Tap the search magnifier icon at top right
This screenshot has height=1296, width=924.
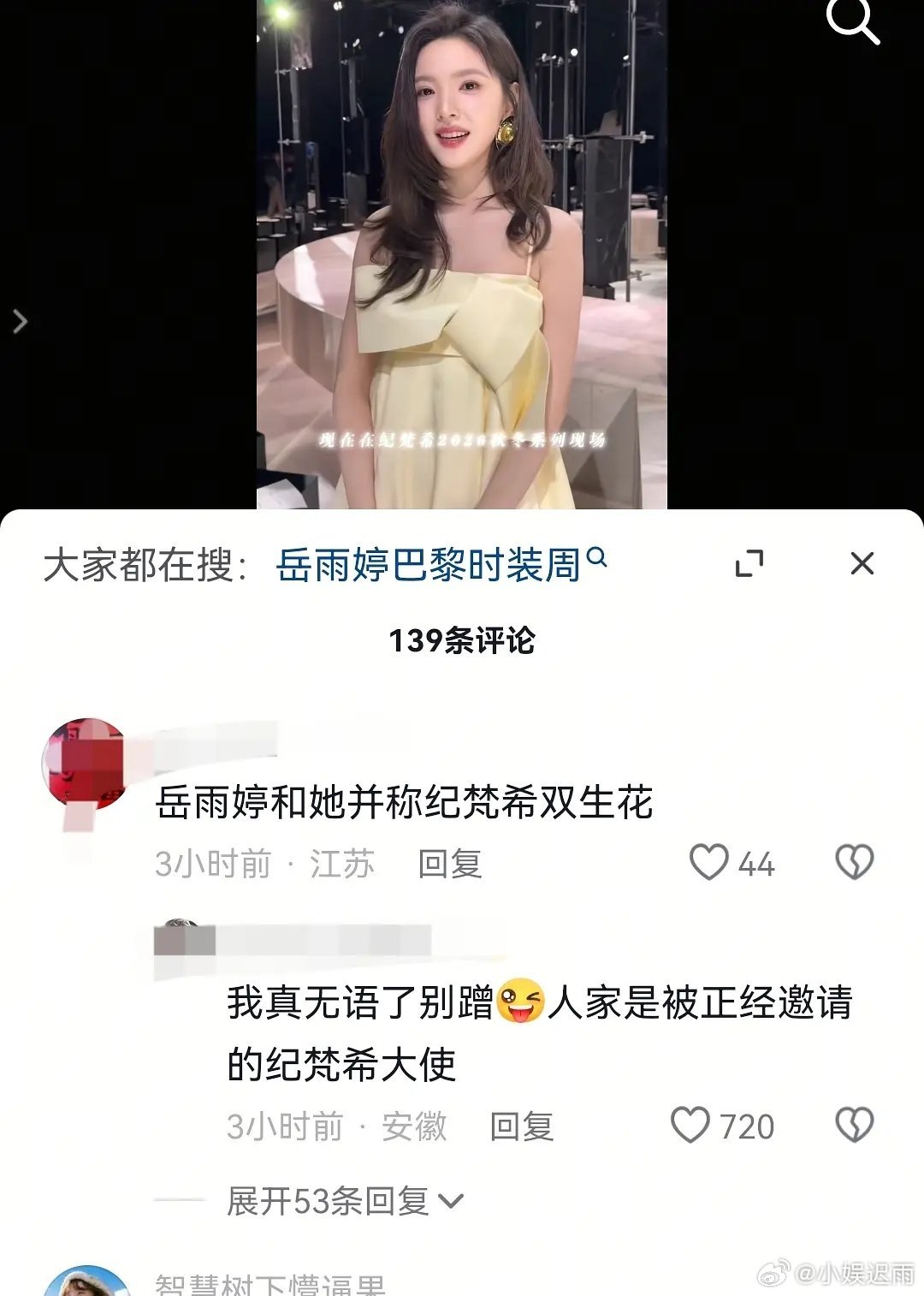point(851,22)
